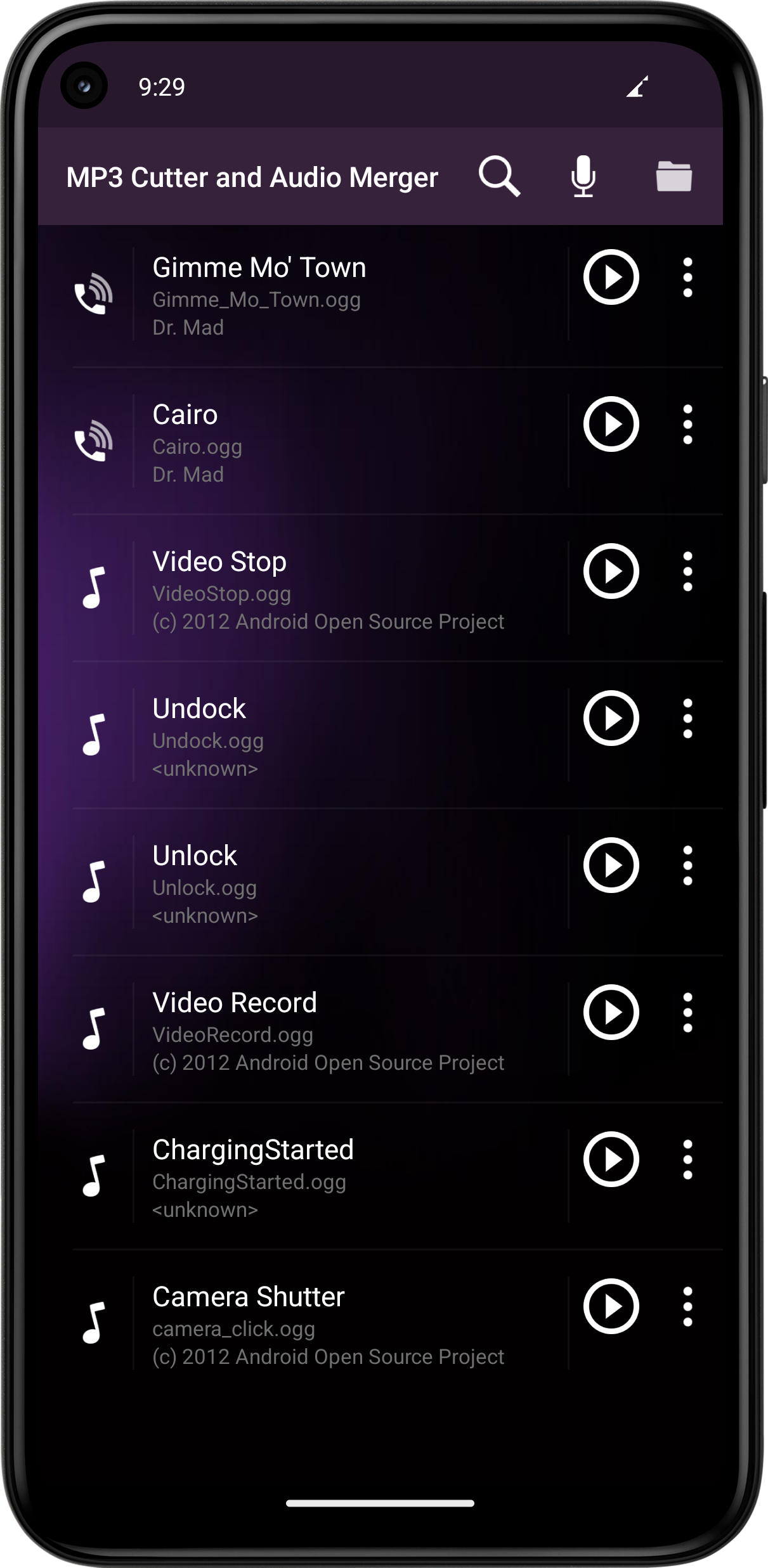Open the search icon in the toolbar

pos(498,177)
